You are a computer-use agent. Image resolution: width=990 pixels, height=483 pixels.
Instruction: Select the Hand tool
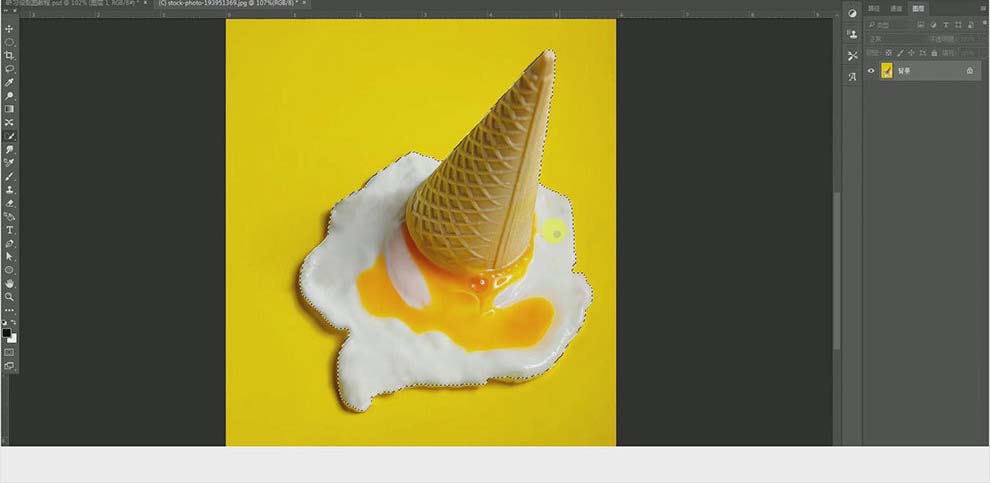[x=10, y=284]
